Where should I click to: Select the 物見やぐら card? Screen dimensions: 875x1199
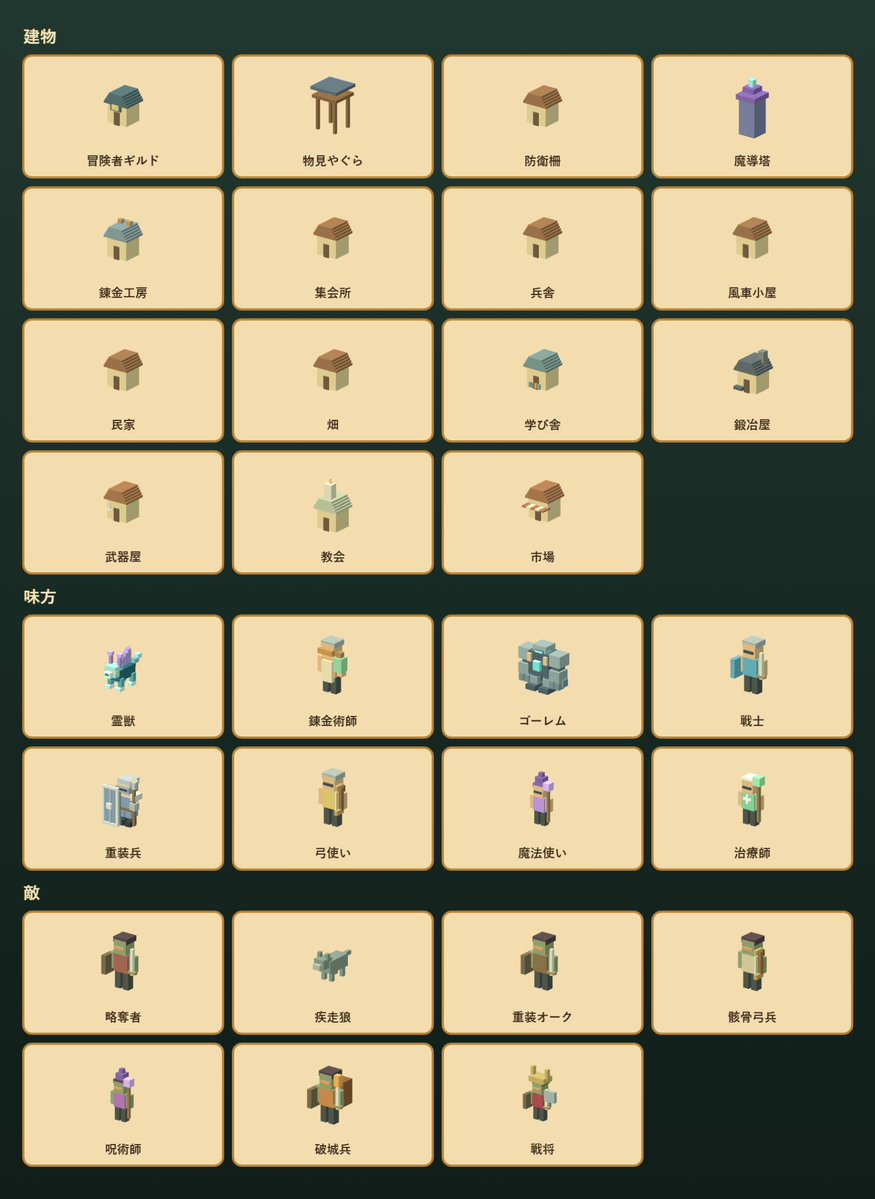click(x=333, y=116)
